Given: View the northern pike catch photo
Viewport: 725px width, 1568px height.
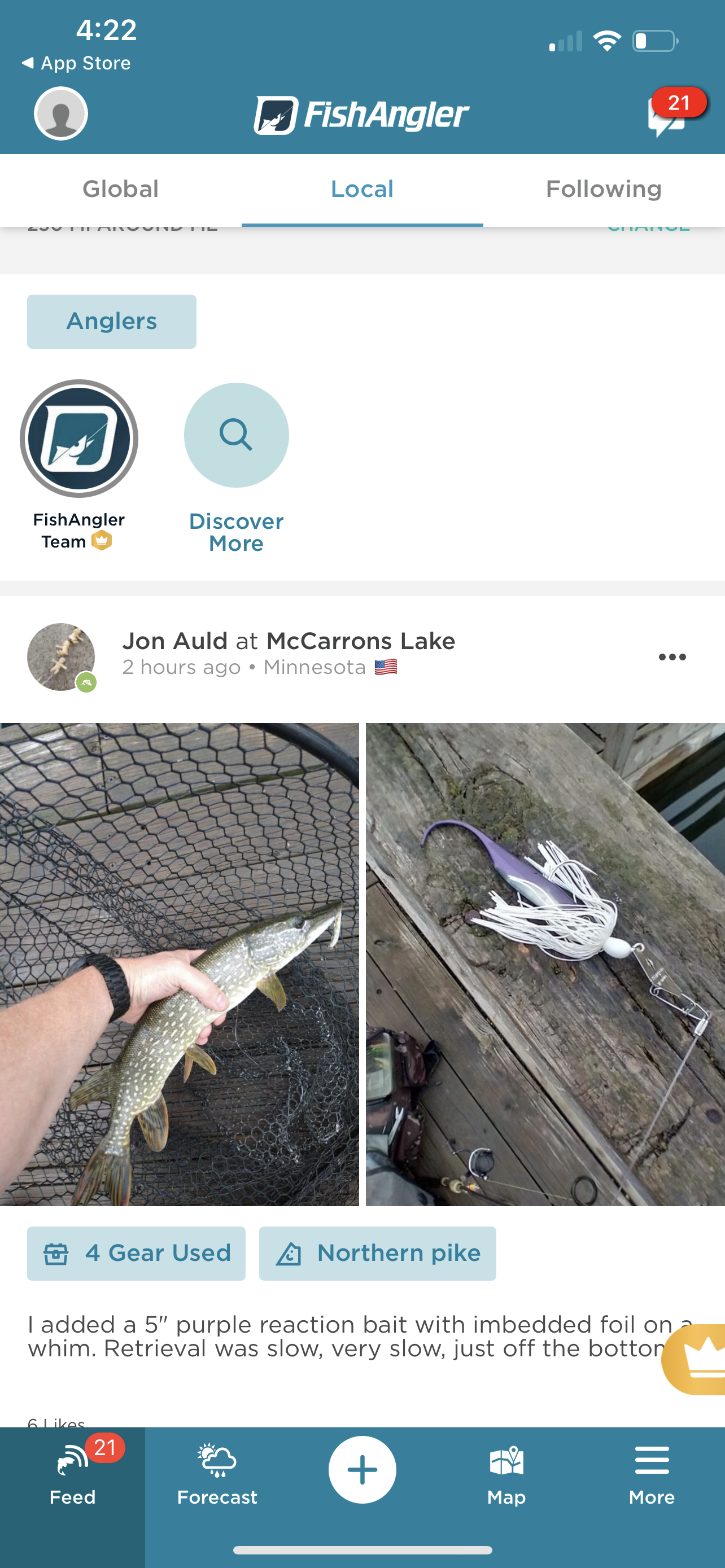Looking at the screenshot, I should (x=180, y=964).
